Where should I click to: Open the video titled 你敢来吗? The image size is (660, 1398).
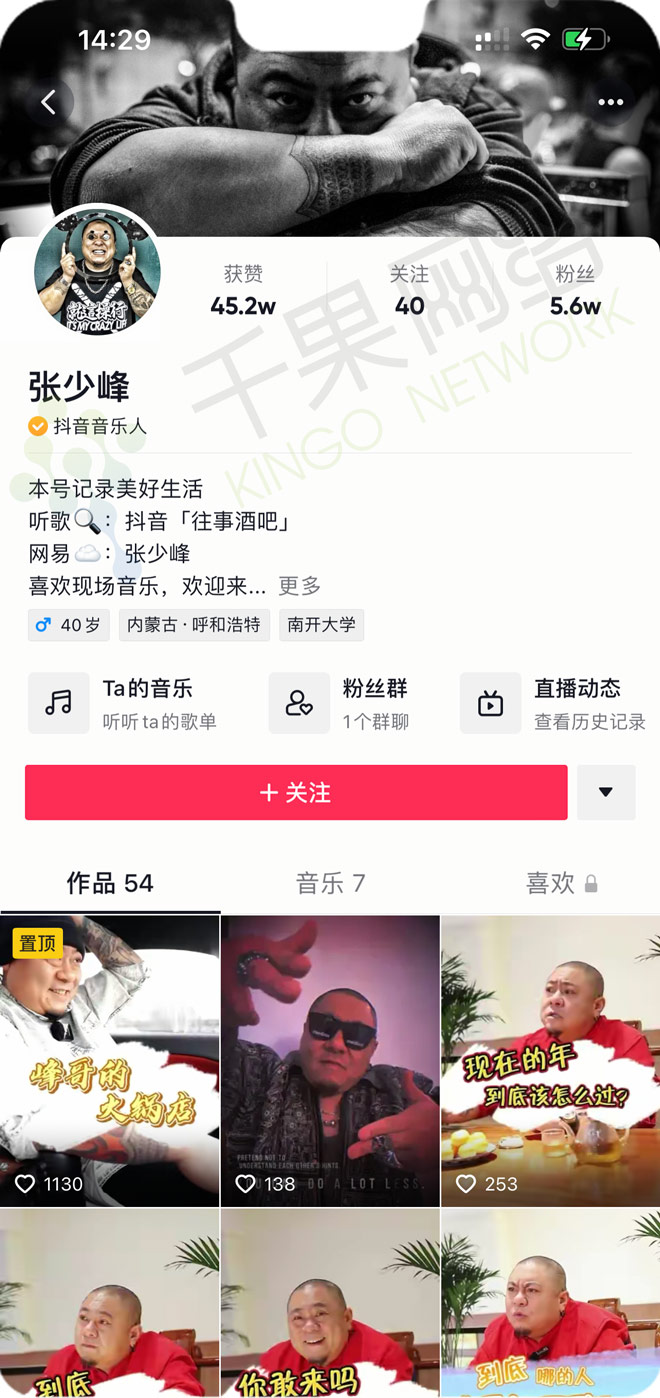click(x=330, y=1305)
